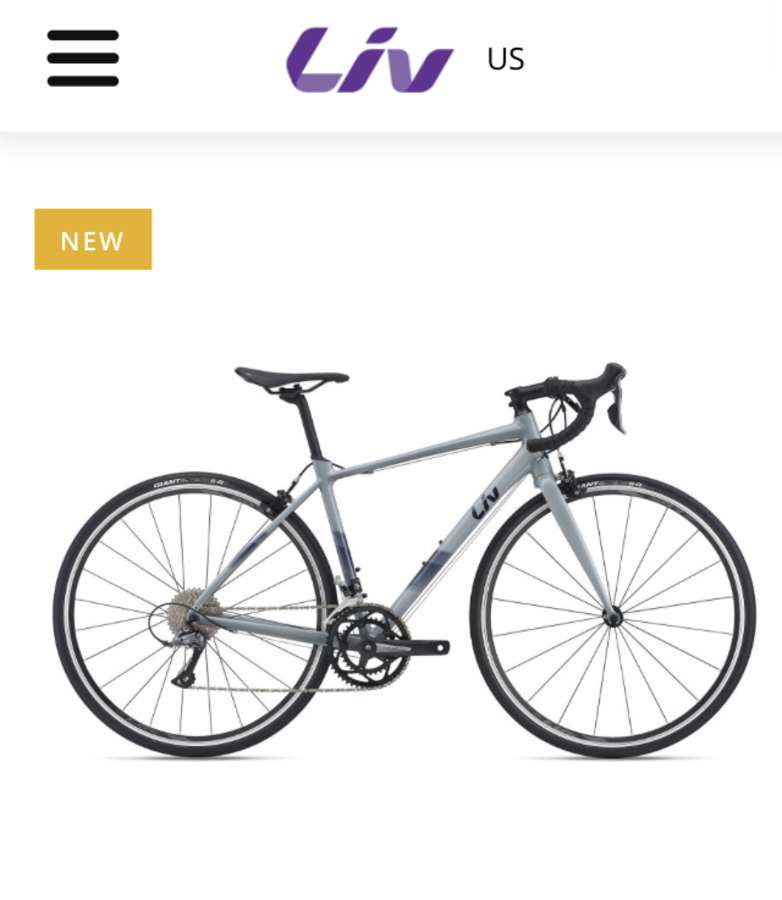Viewport: 782px width, 900px height.
Task: Open the hamburger navigation menu
Action: [x=83, y=58]
